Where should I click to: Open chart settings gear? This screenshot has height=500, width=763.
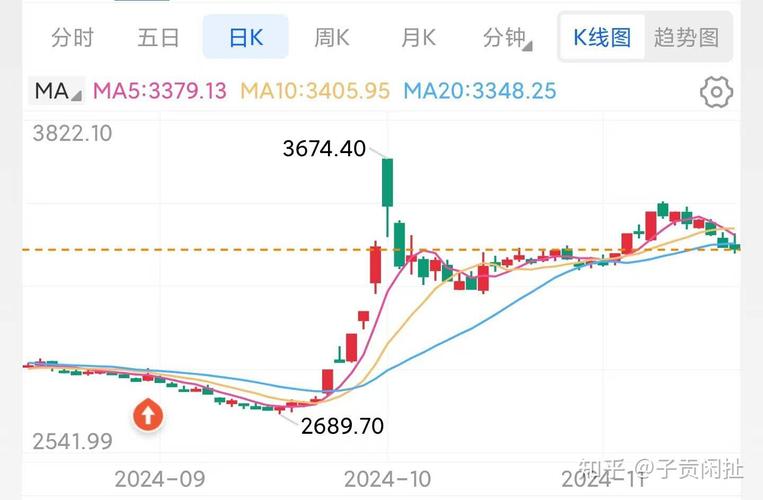tap(715, 92)
